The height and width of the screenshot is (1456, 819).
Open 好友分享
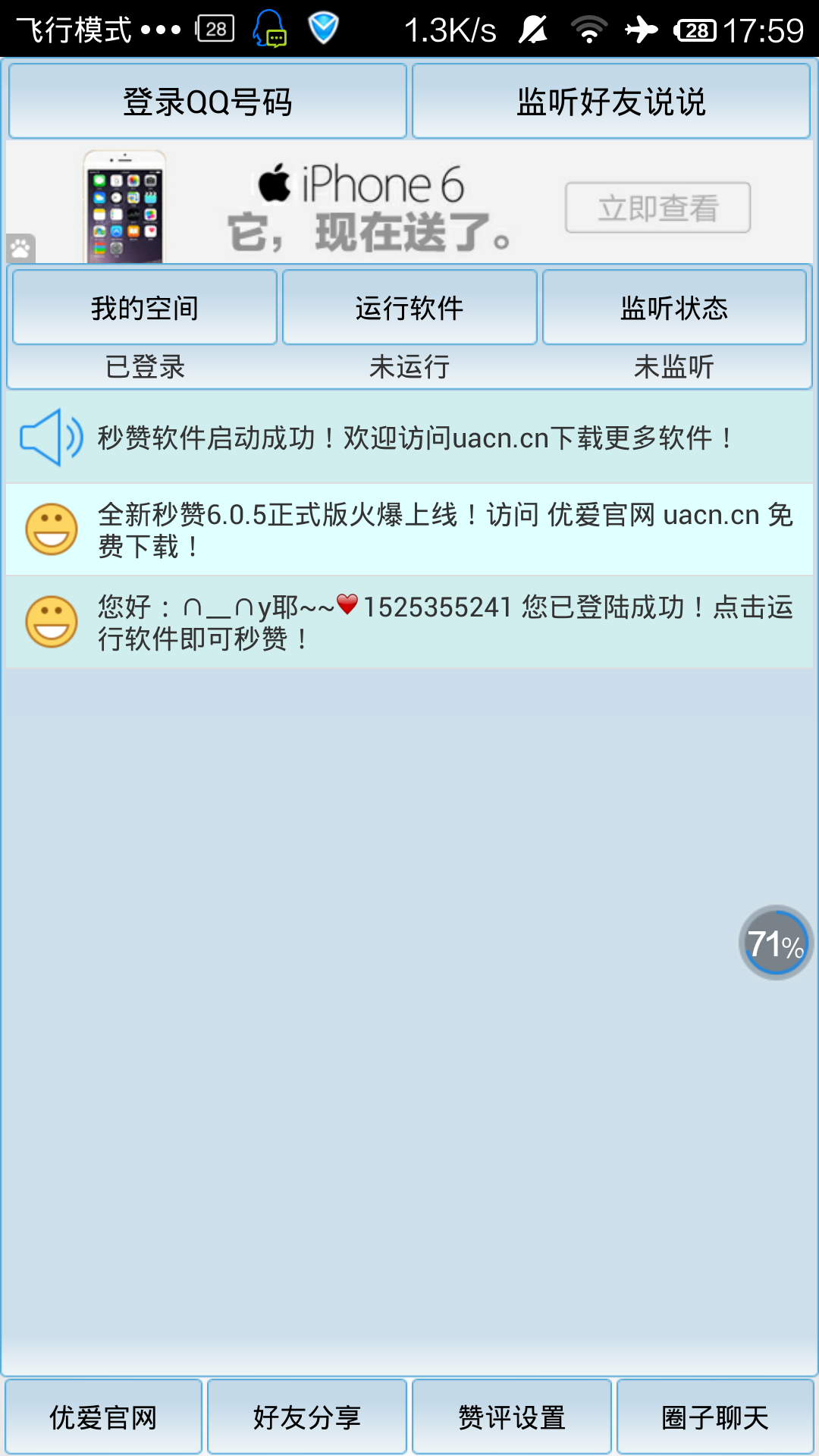coord(307,1417)
